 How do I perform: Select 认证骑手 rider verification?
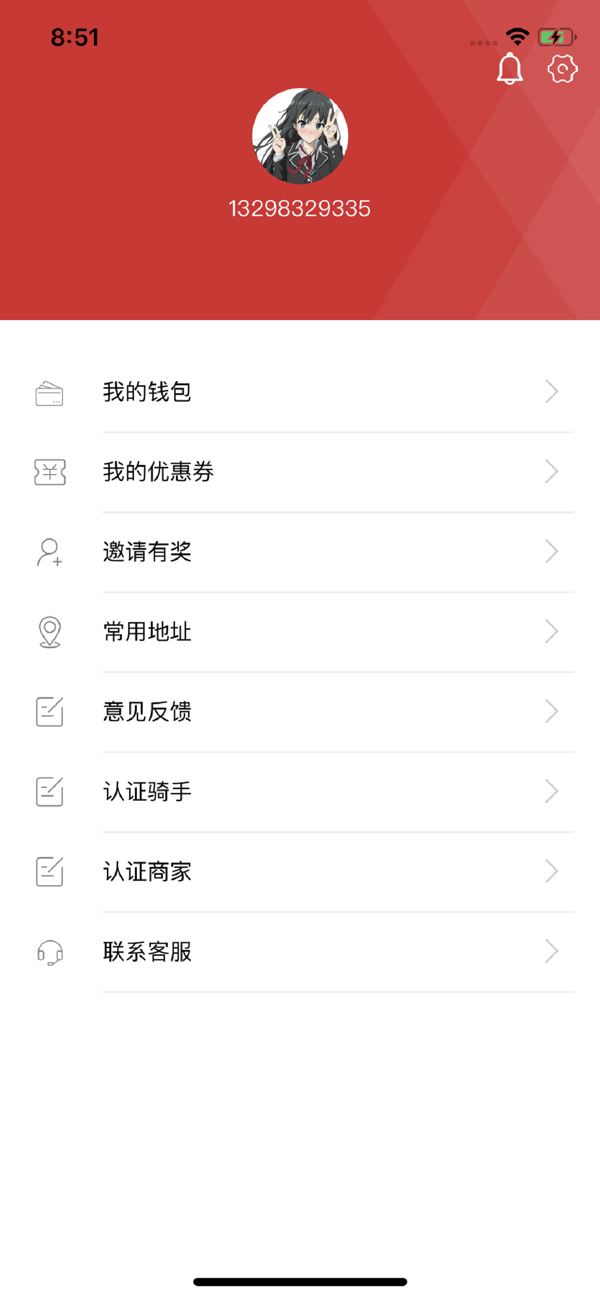click(300, 792)
